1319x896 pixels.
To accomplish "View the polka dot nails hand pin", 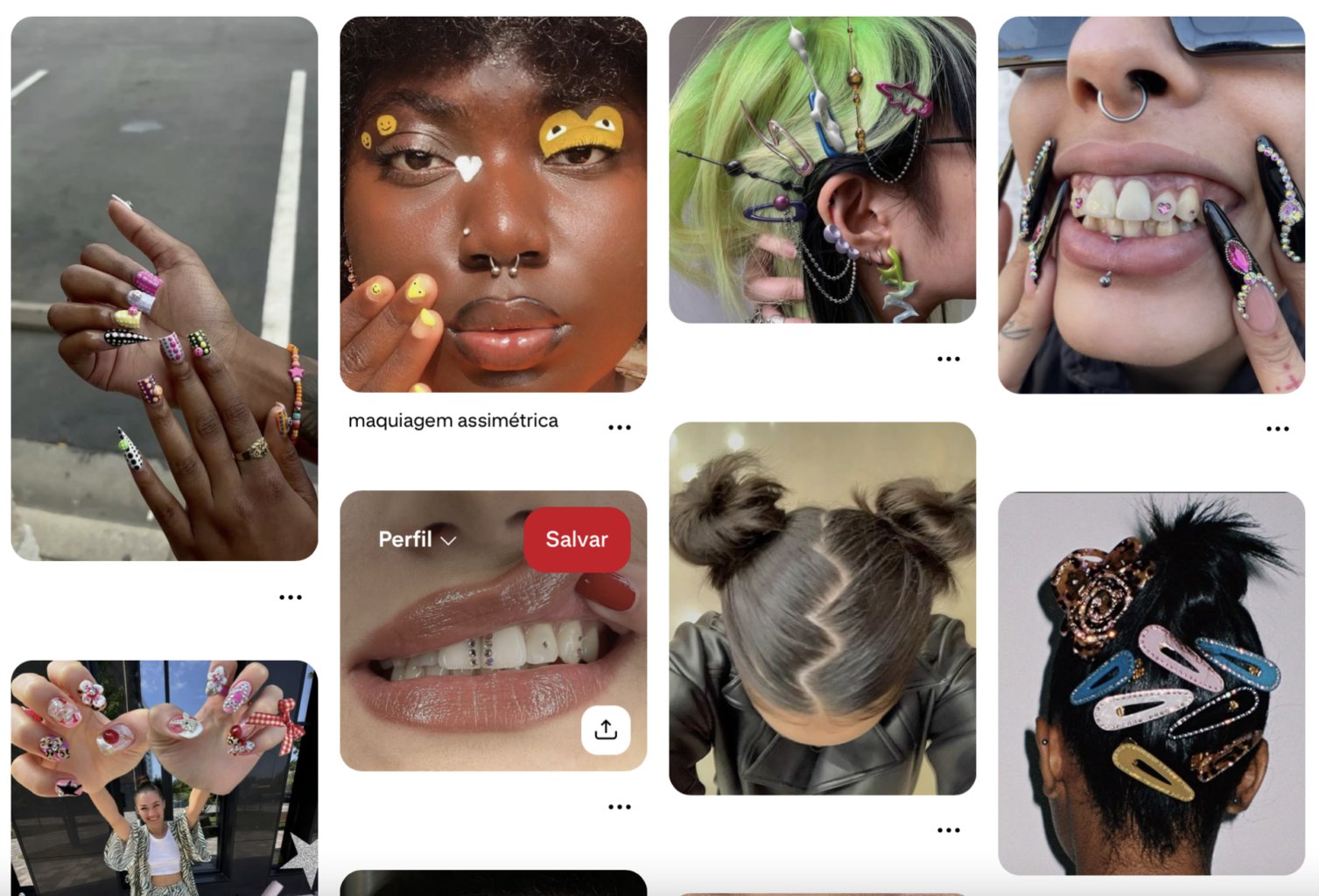I will coord(165,288).
